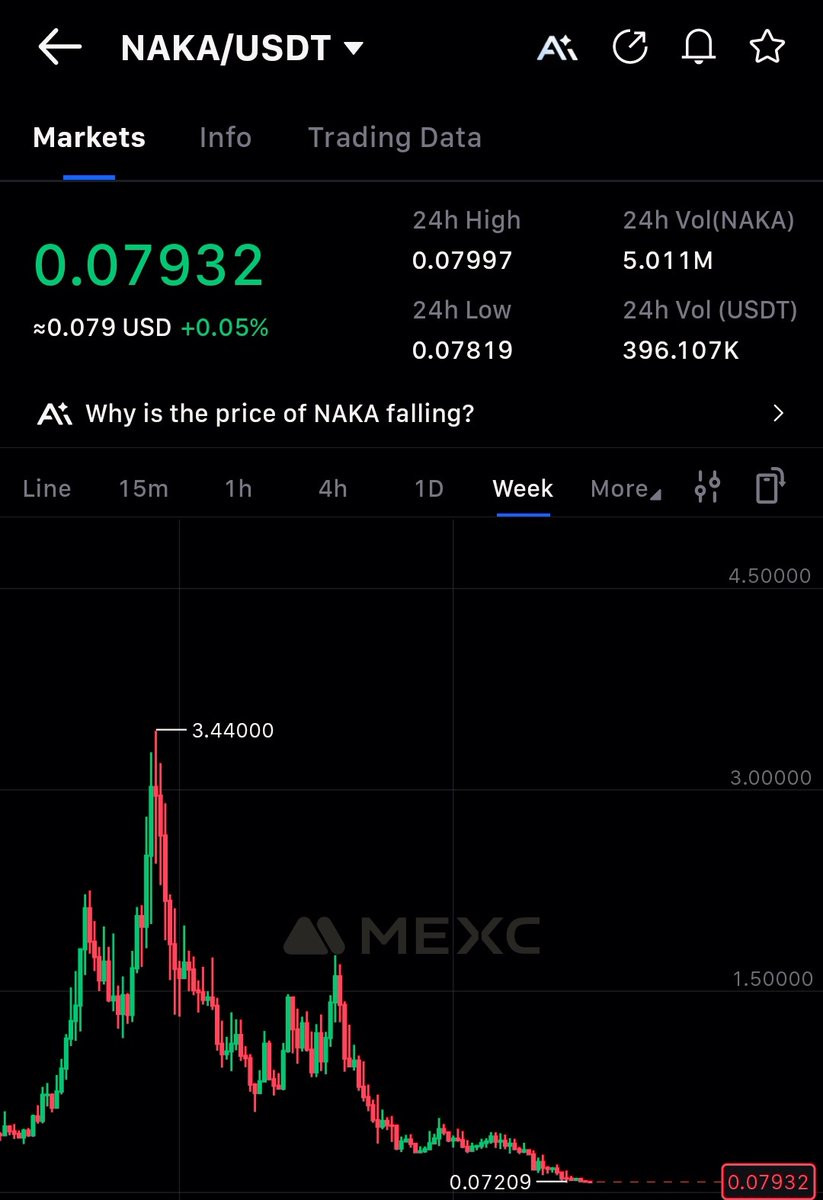Open the AI analysis icon in header
Viewport: 823px width, 1200px height.
coord(557,47)
